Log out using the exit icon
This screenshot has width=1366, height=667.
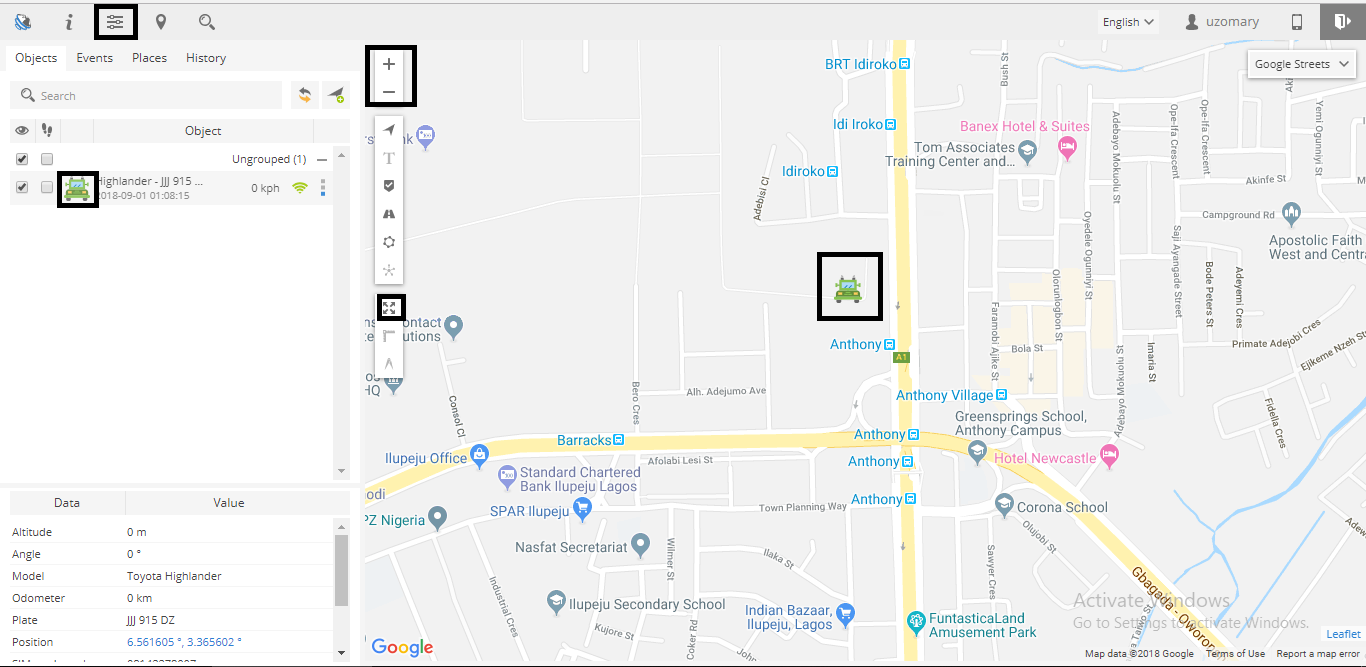coord(1342,21)
